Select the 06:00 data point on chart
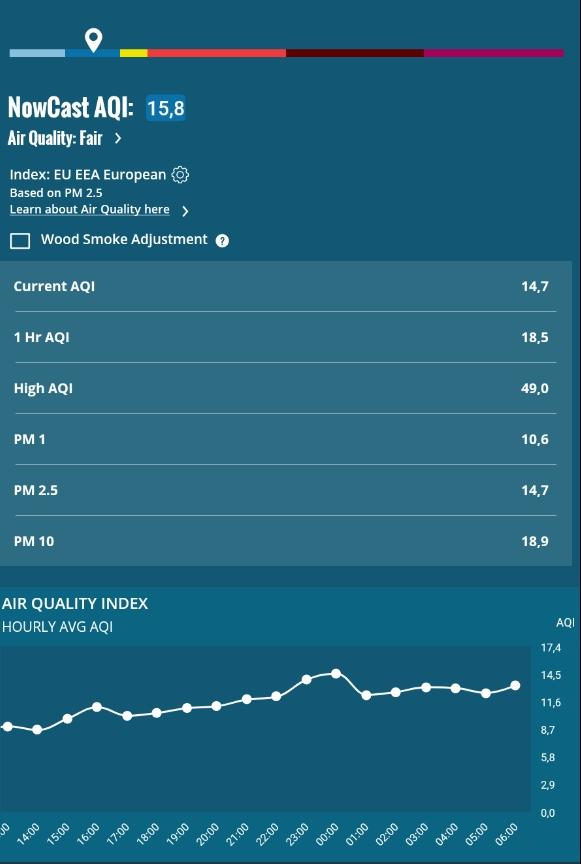The image size is (581, 864). (515, 685)
